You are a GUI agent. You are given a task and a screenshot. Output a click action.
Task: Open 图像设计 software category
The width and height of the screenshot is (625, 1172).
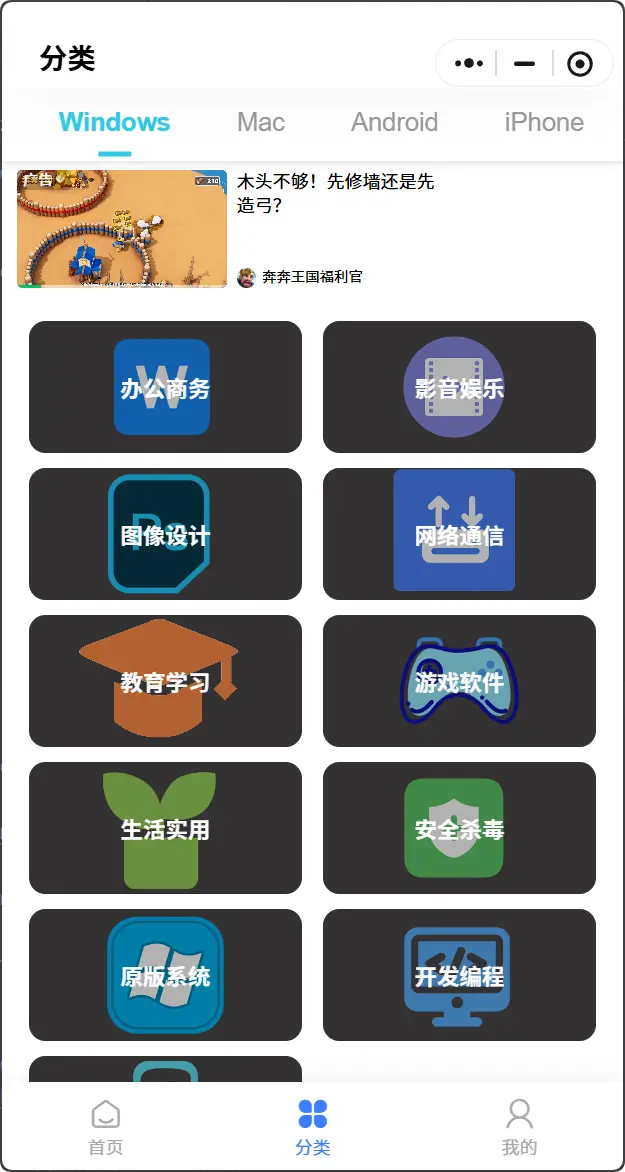click(x=165, y=535)
